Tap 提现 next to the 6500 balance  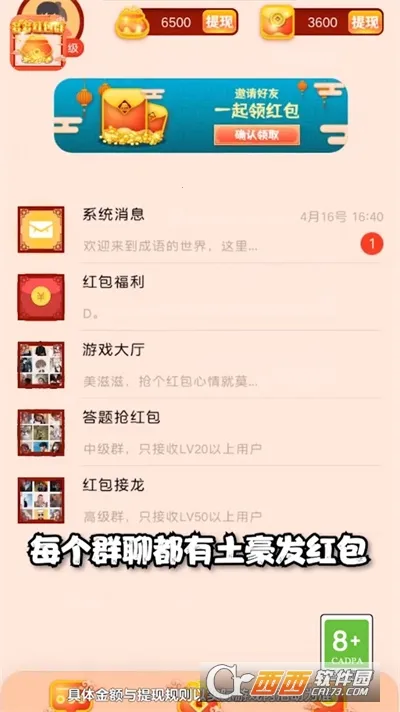click(x=219, y=22)
